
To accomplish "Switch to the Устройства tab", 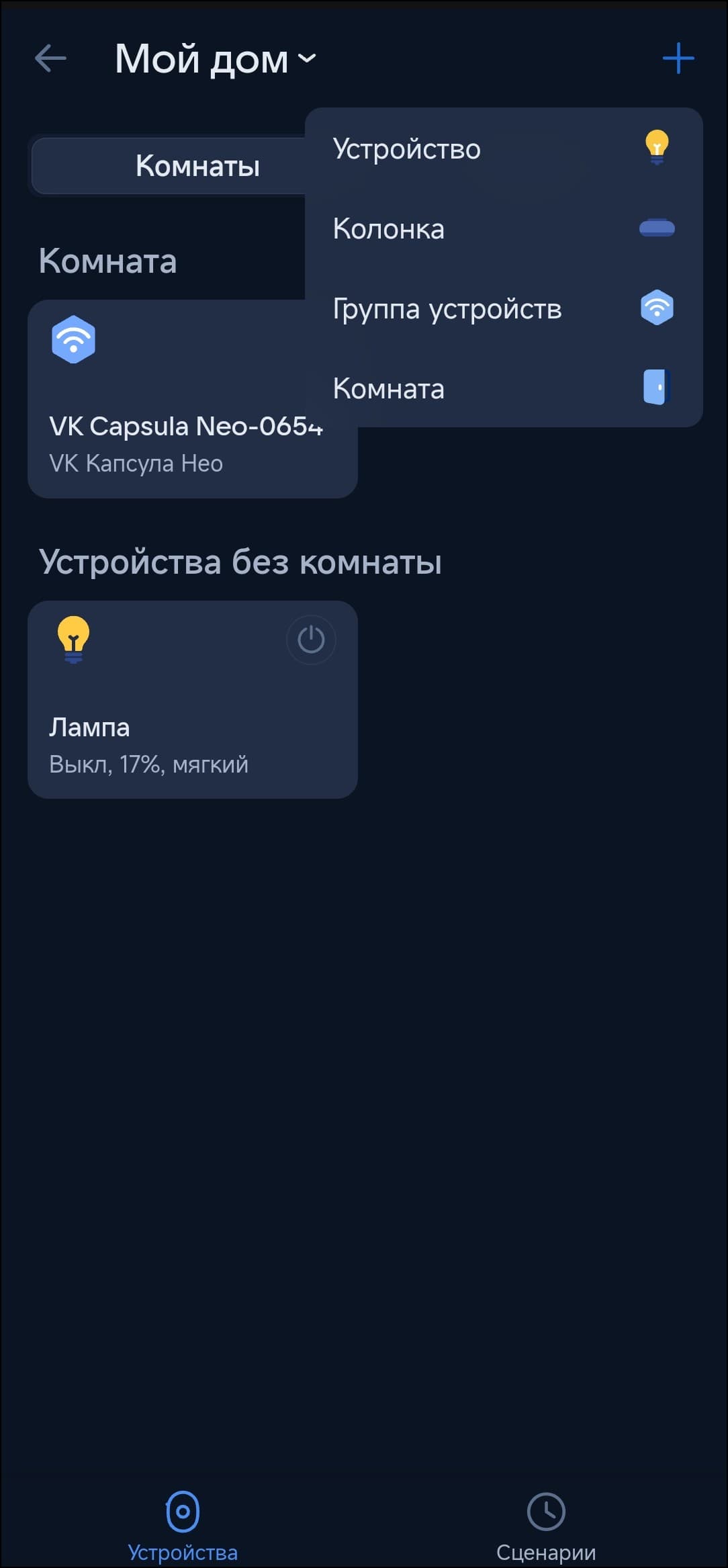I will 183,1524.
